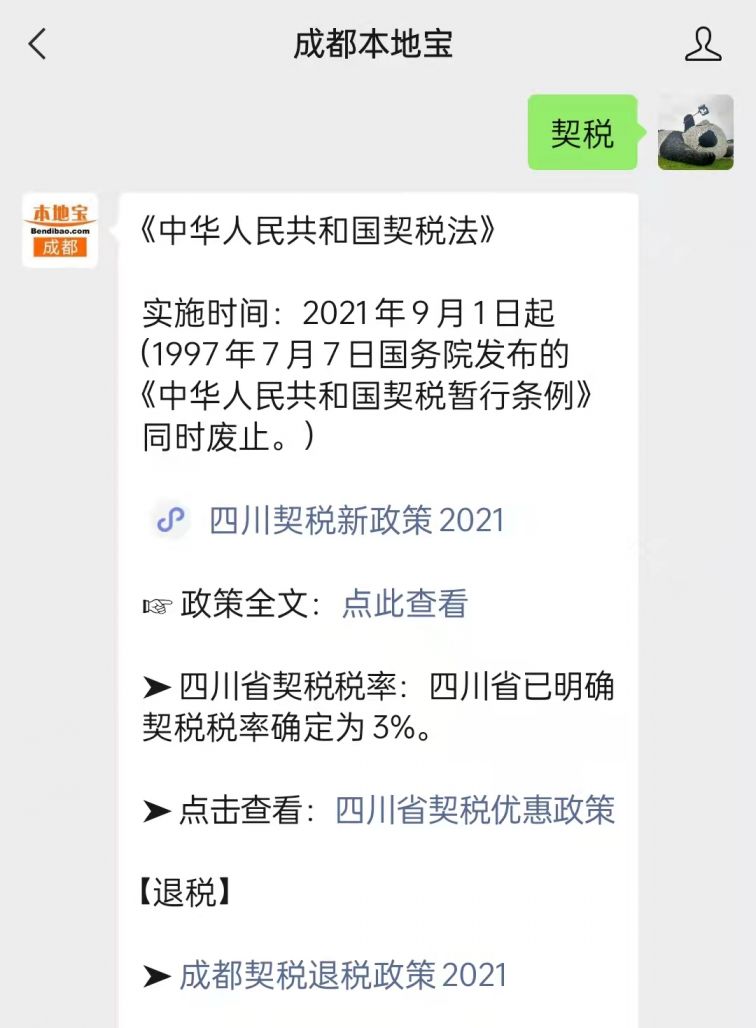Go back from the 成都本地宝 chat

38,44
